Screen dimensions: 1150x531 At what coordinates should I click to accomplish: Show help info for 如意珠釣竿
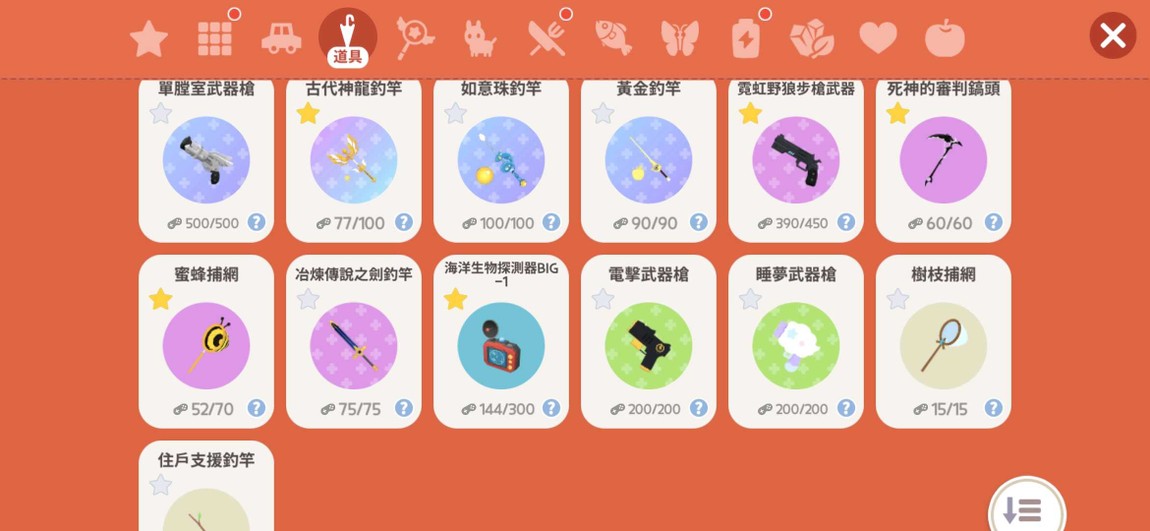(551, 222)
